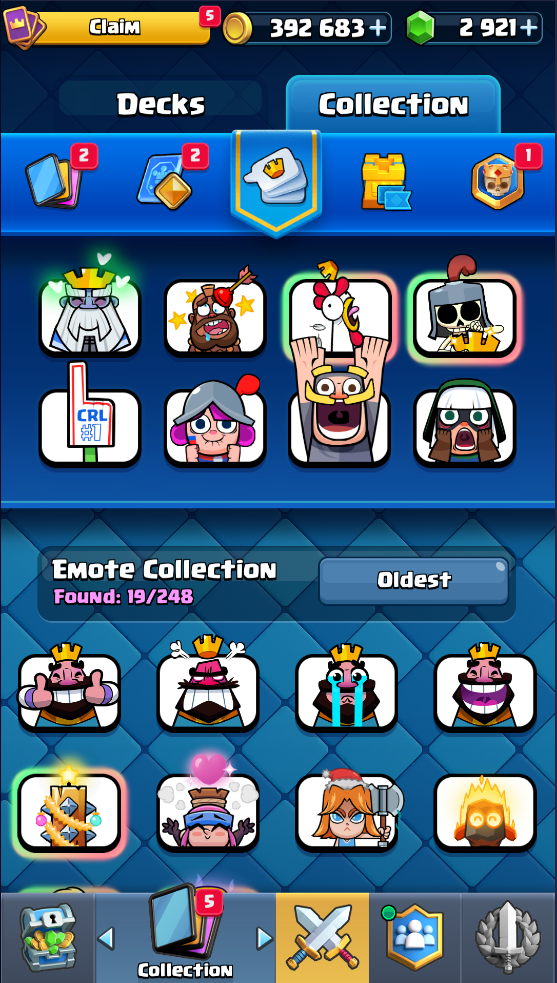
Task: Add more gold with the plus
Action: pos(378,28)
